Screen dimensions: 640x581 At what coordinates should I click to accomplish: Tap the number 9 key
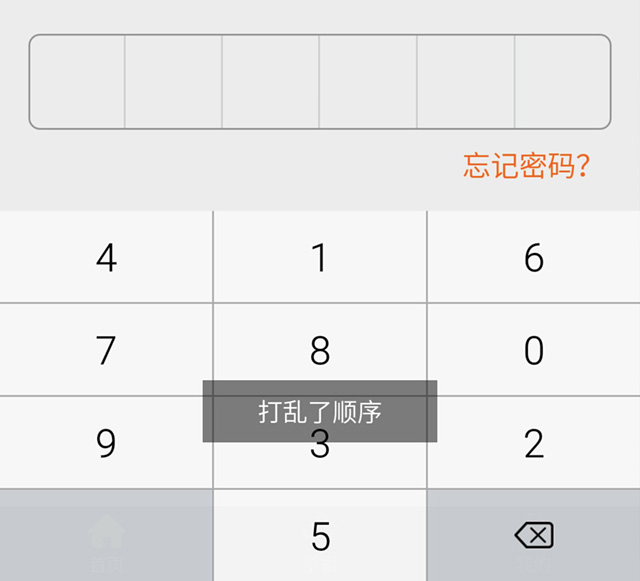pyautogui.click(x=106, y=443)
